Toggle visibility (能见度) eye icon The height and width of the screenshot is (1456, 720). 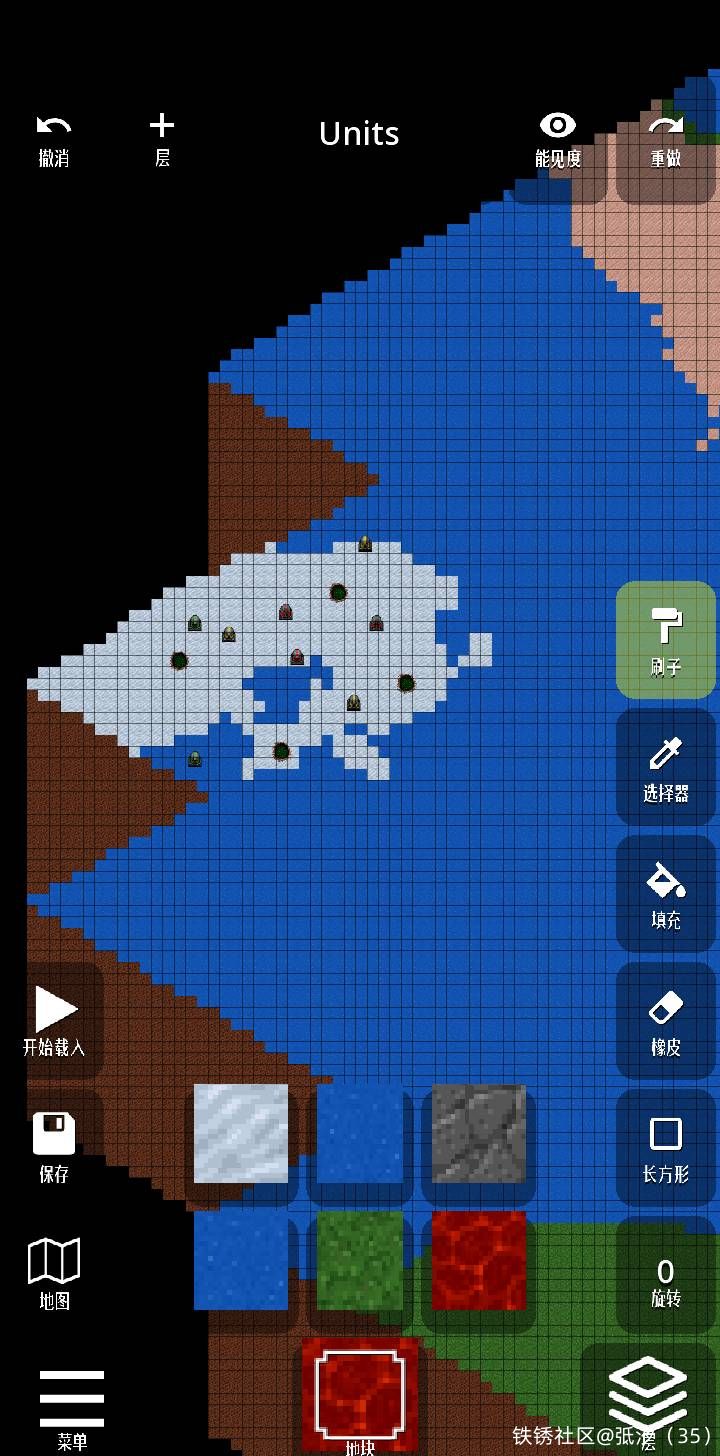pyautogui.click(x=558, y=138)
